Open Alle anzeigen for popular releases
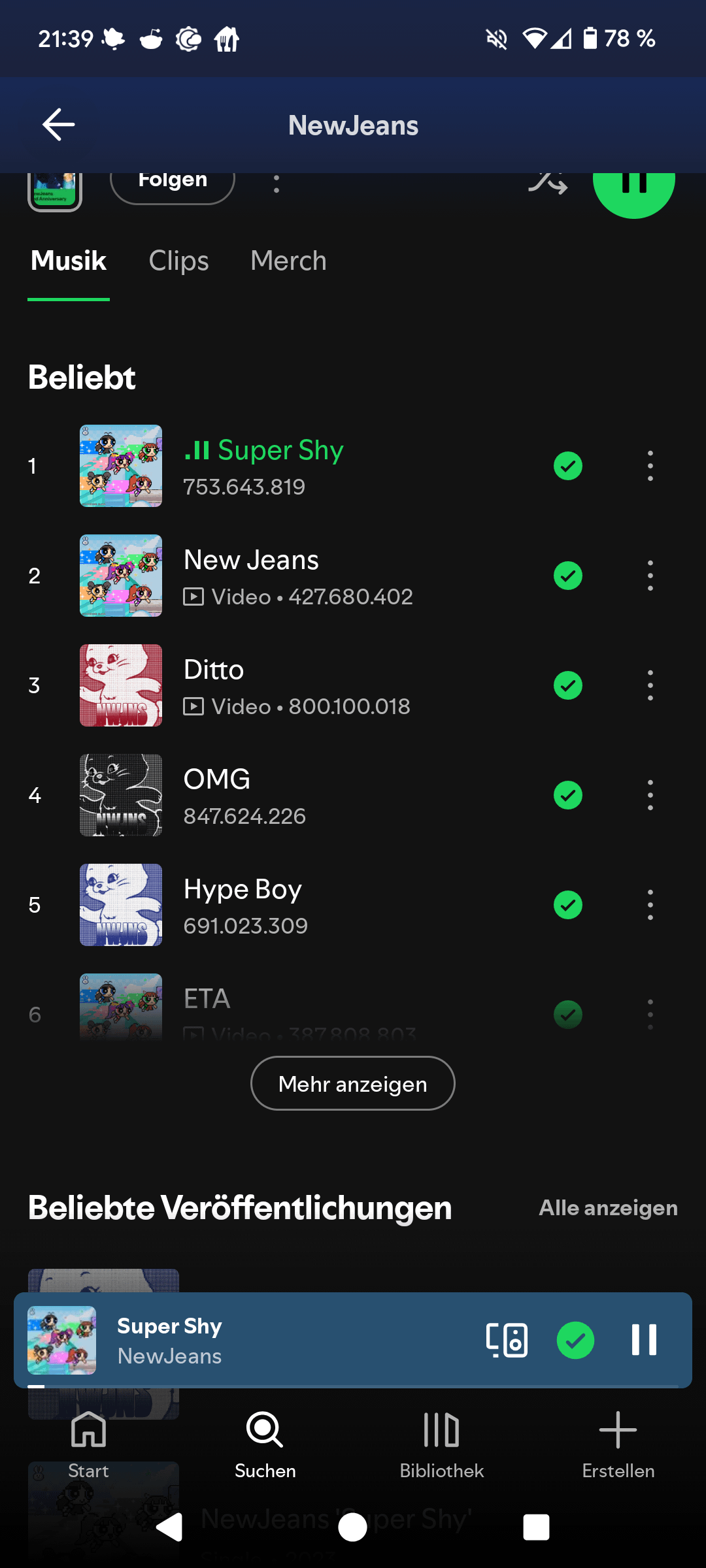 (x=608, y=1208)
